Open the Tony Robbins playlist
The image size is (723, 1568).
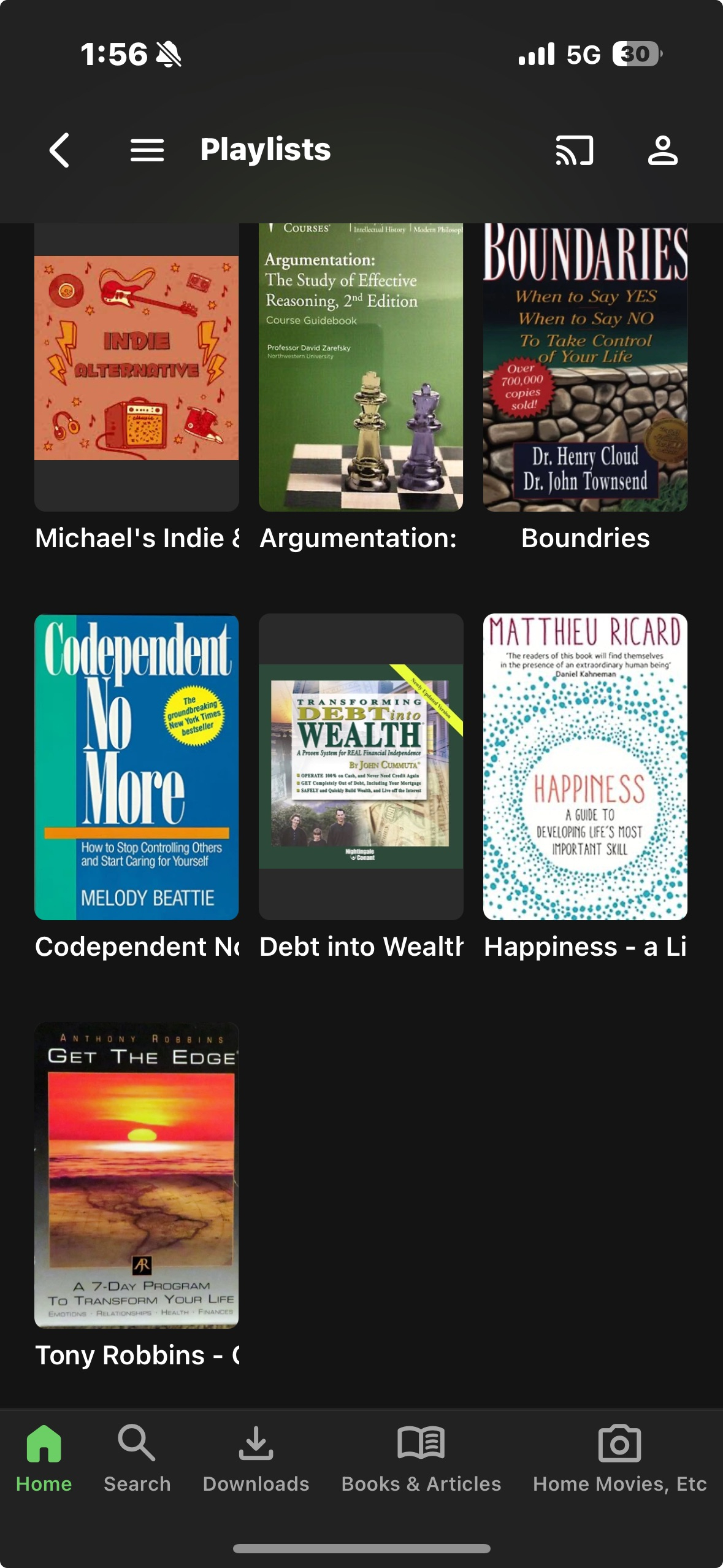click(x=136, y=1175)
